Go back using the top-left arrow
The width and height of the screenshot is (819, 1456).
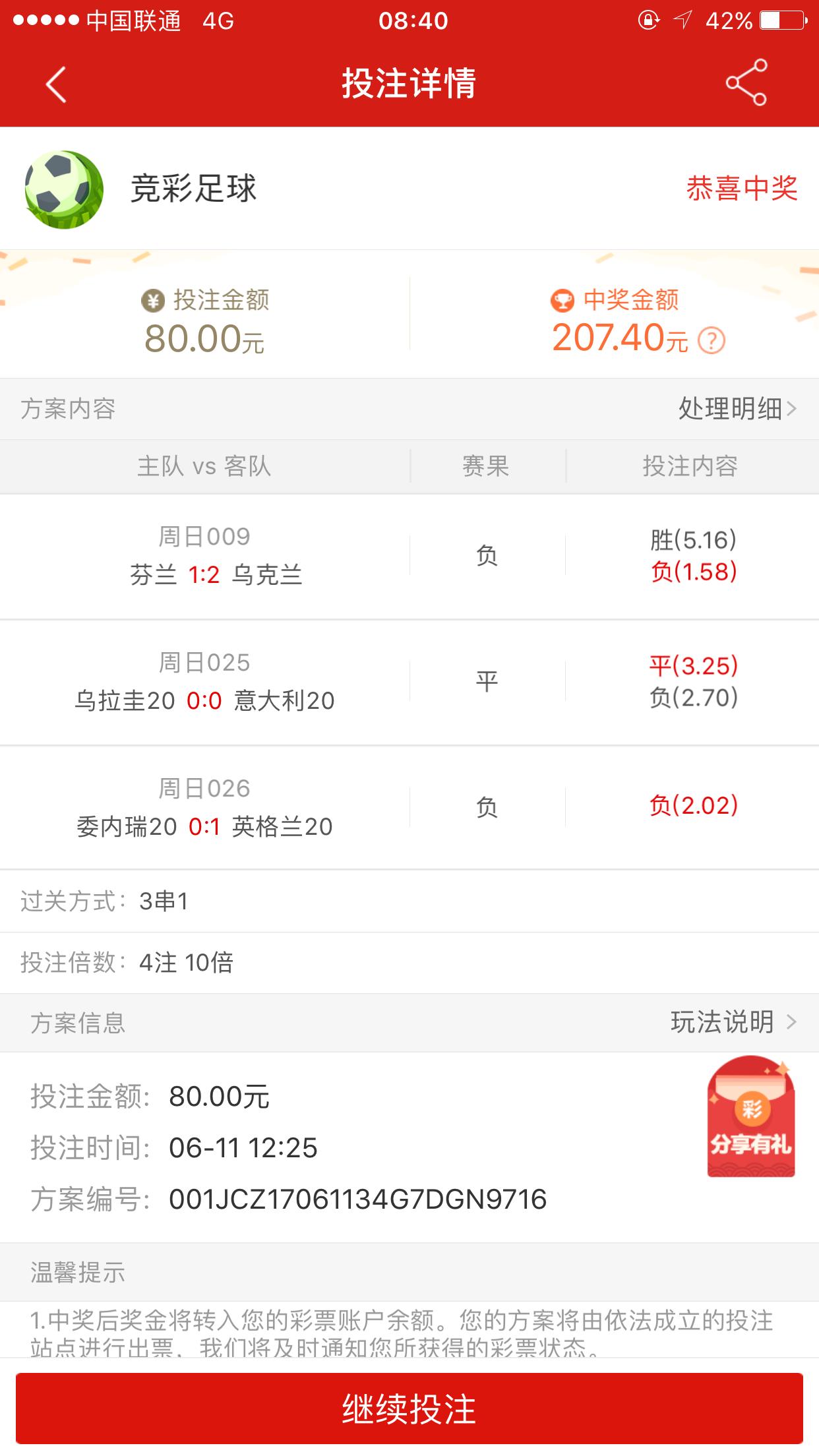click(x=56, y=84)
